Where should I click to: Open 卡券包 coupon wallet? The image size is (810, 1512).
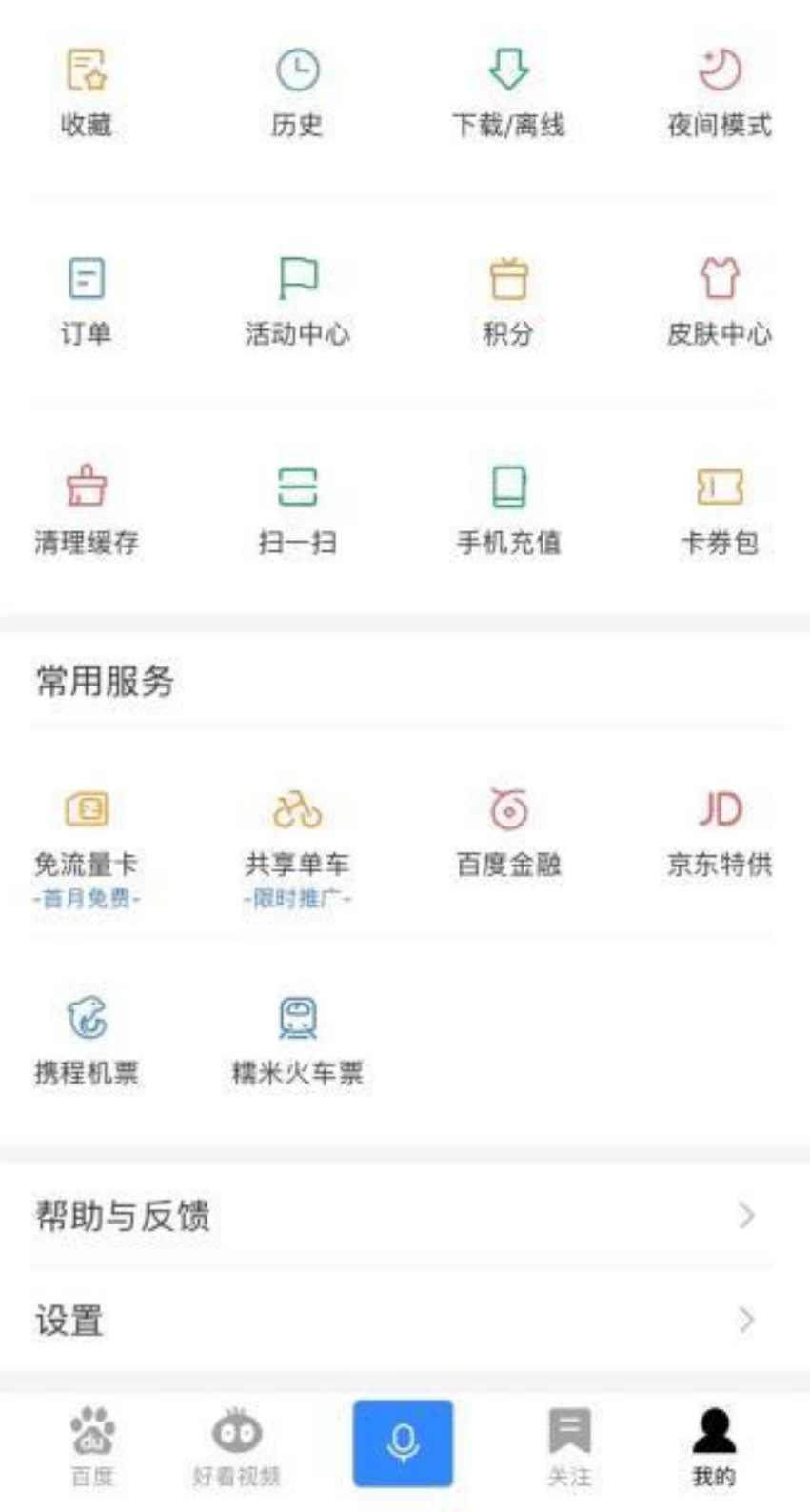(720, 511)
